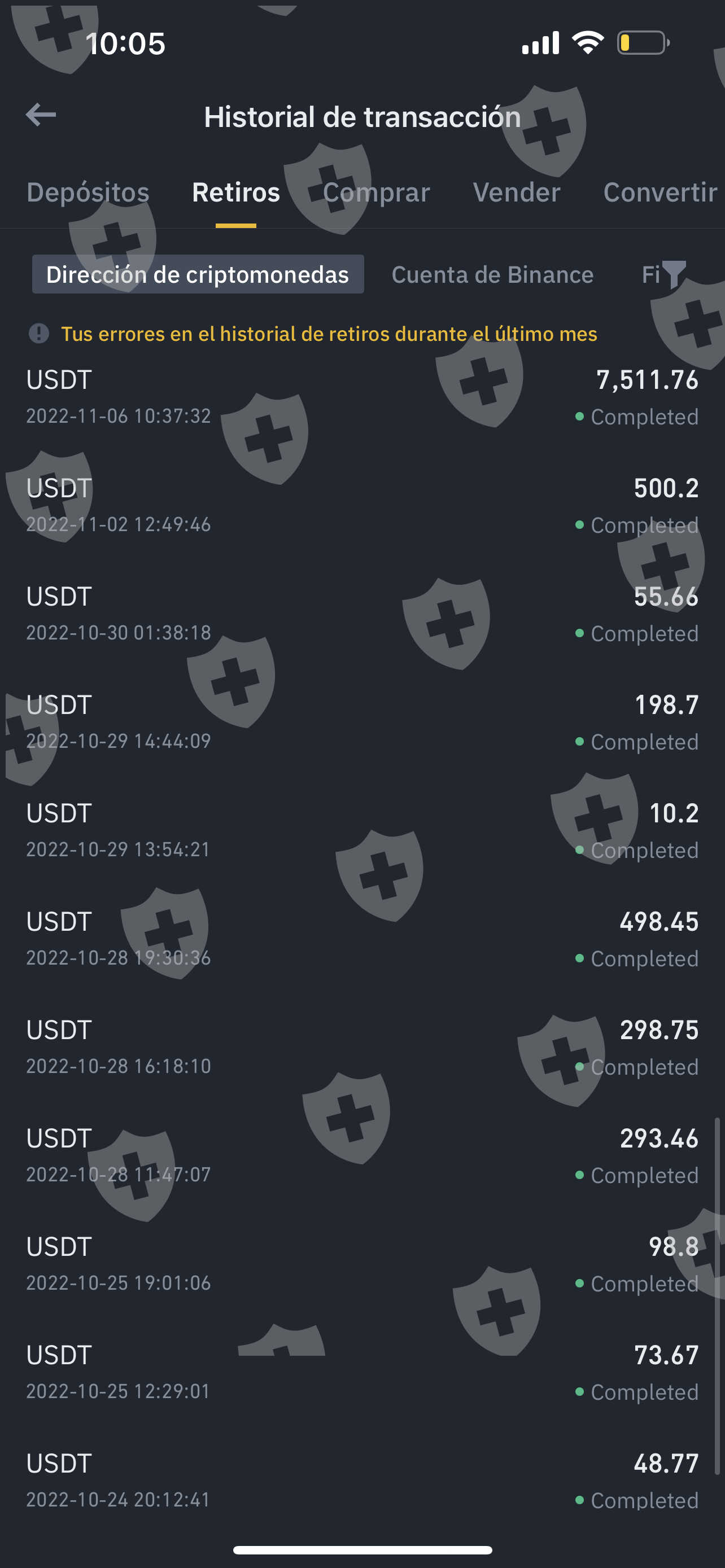Viewport: 725px width, 1568px height.
Task: Open the 55.66 USDT withdrawal
Action: click(x=362, y=614)
